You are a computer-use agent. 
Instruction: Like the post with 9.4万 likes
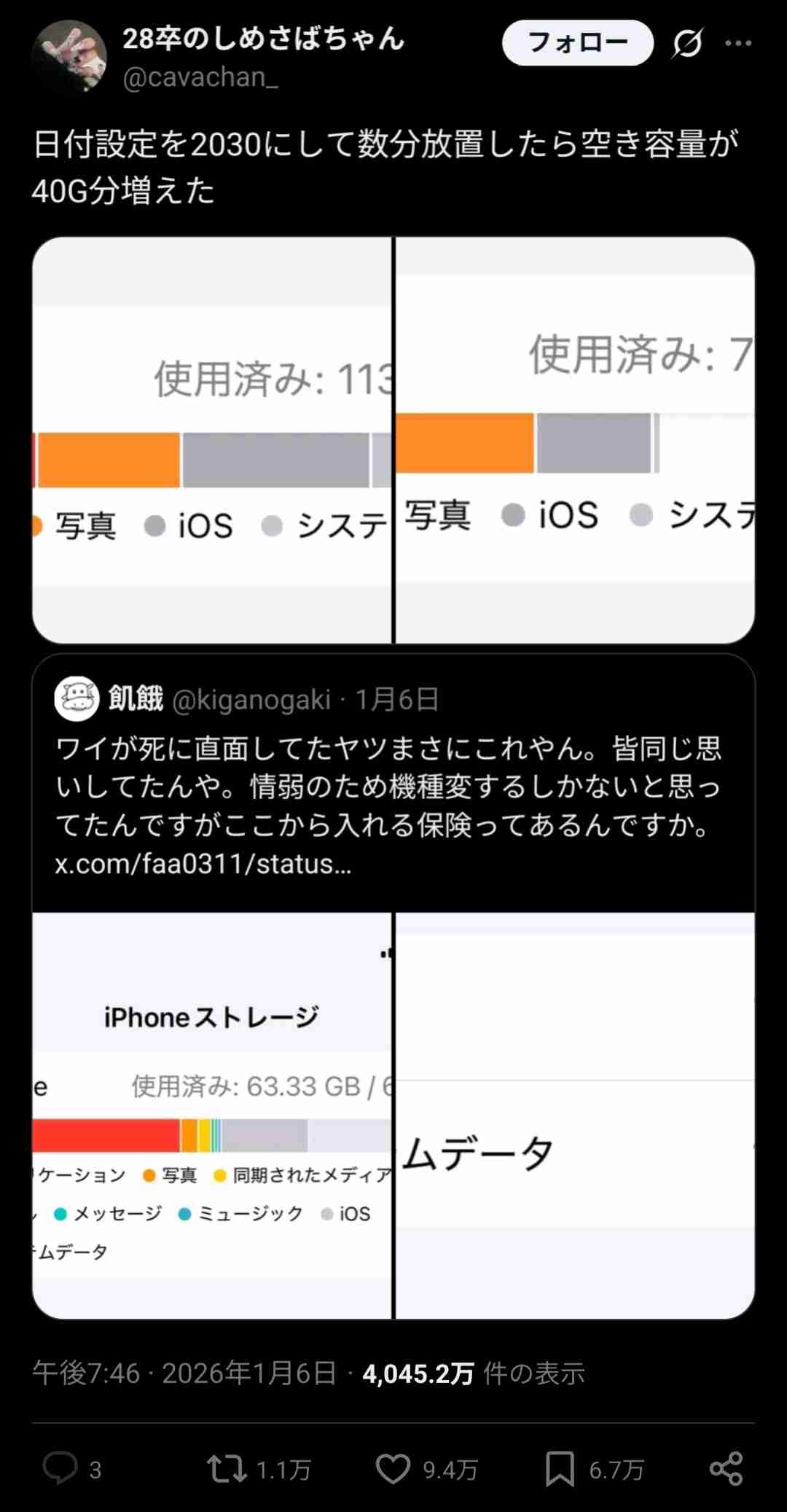(393, 1468)
